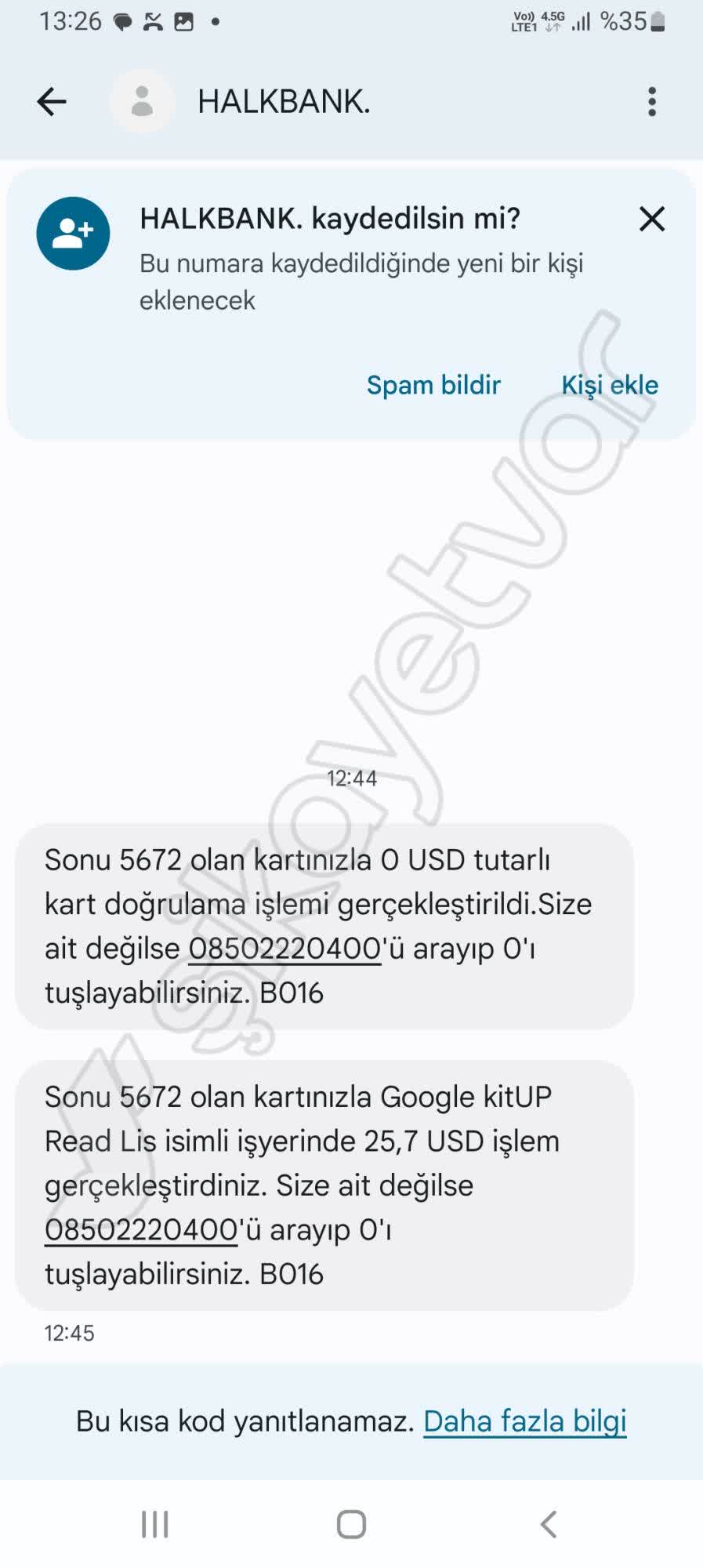Tap Spam bildir to report spam
Viewport: 703px width, 1568px height.
pos(433,385)
